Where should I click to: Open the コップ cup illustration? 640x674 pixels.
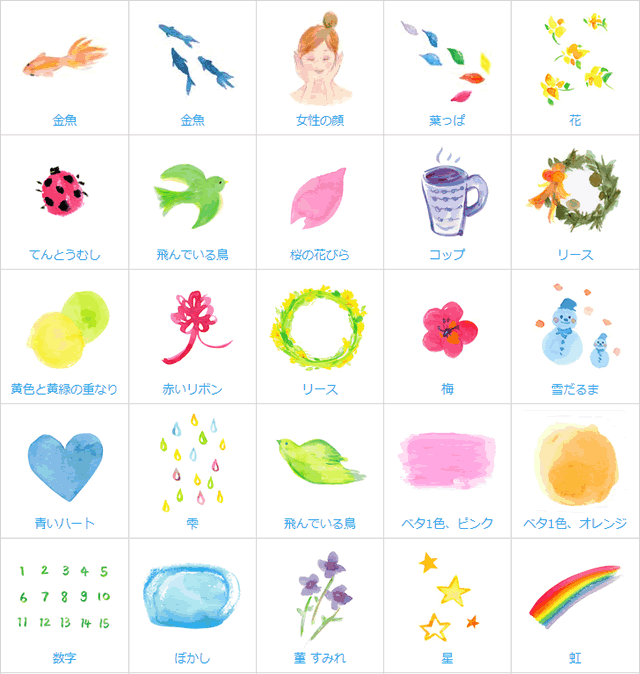click(447, 190)
